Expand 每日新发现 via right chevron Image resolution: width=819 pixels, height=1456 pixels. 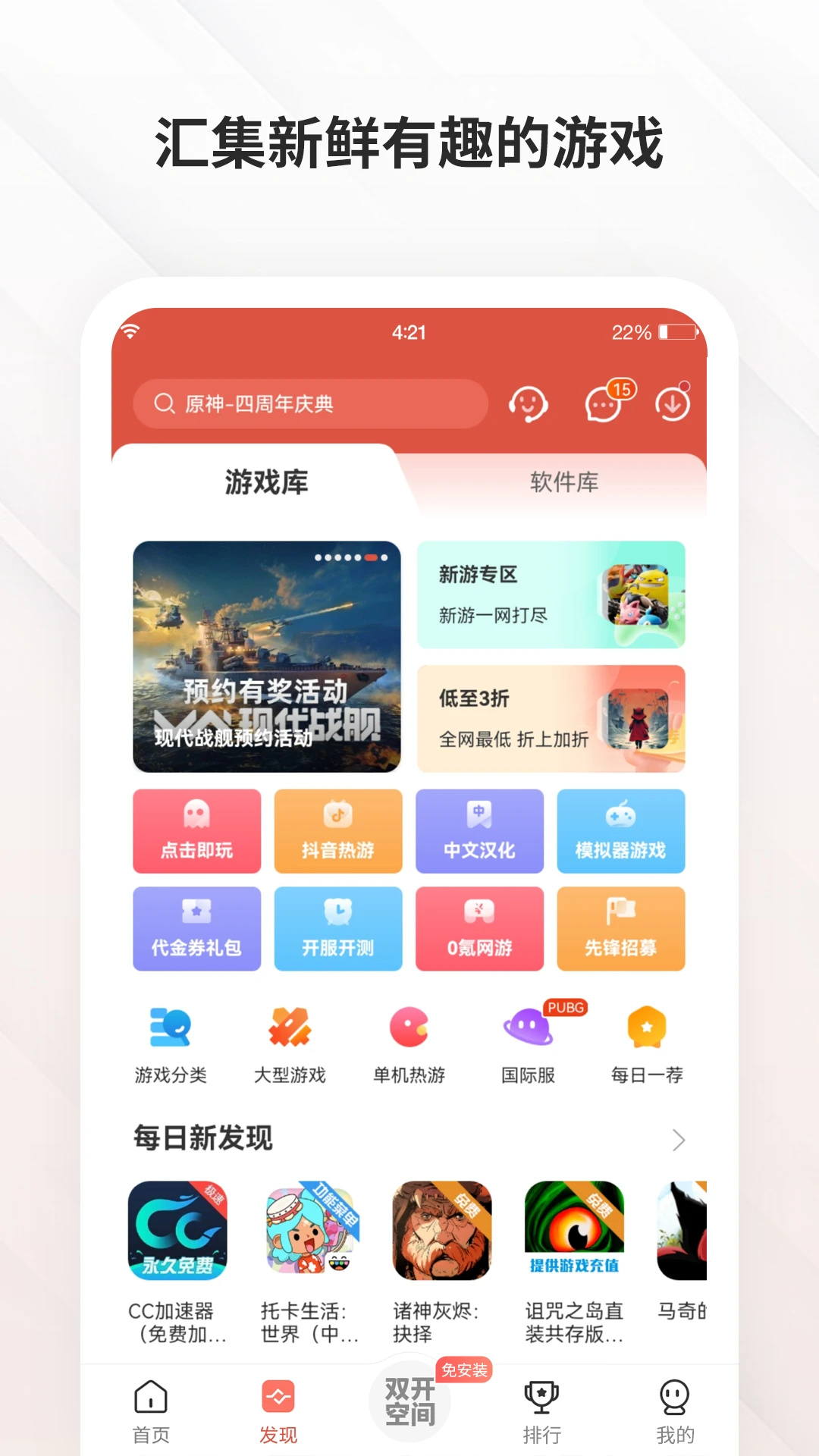(679, 1140)
